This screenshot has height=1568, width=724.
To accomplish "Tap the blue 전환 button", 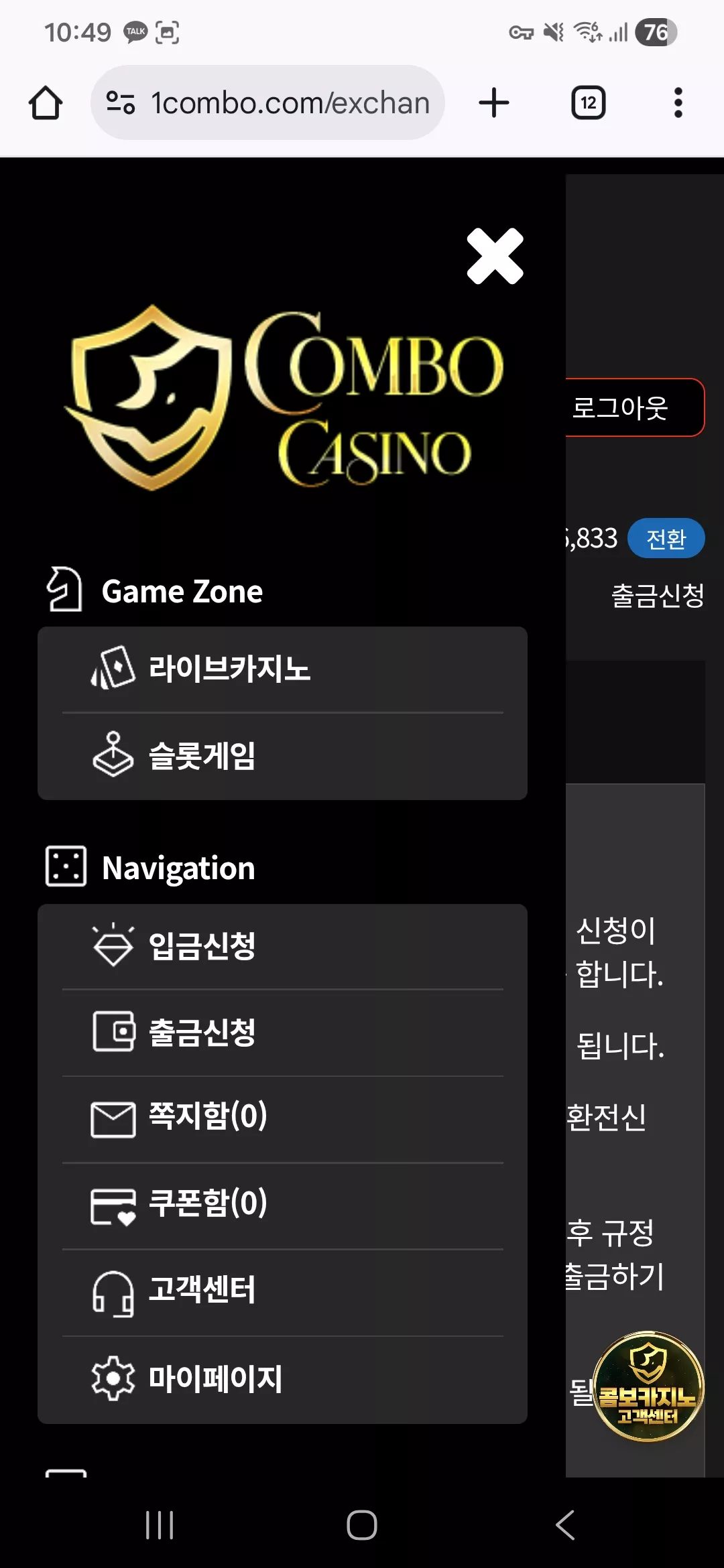I will pos(666,538).
